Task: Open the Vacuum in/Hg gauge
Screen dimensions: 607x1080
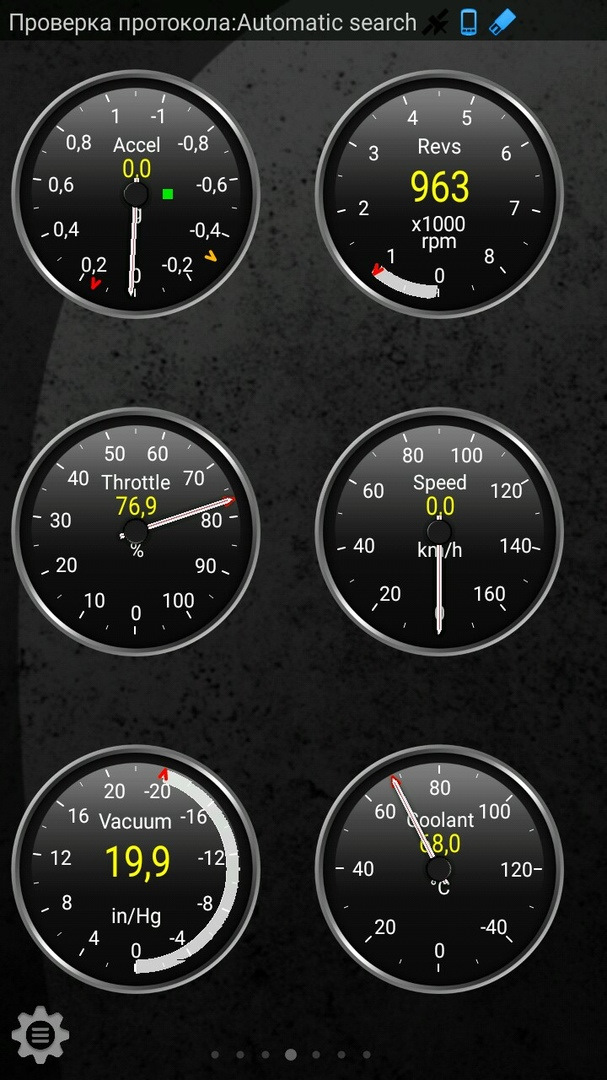Action: (136, 869)
